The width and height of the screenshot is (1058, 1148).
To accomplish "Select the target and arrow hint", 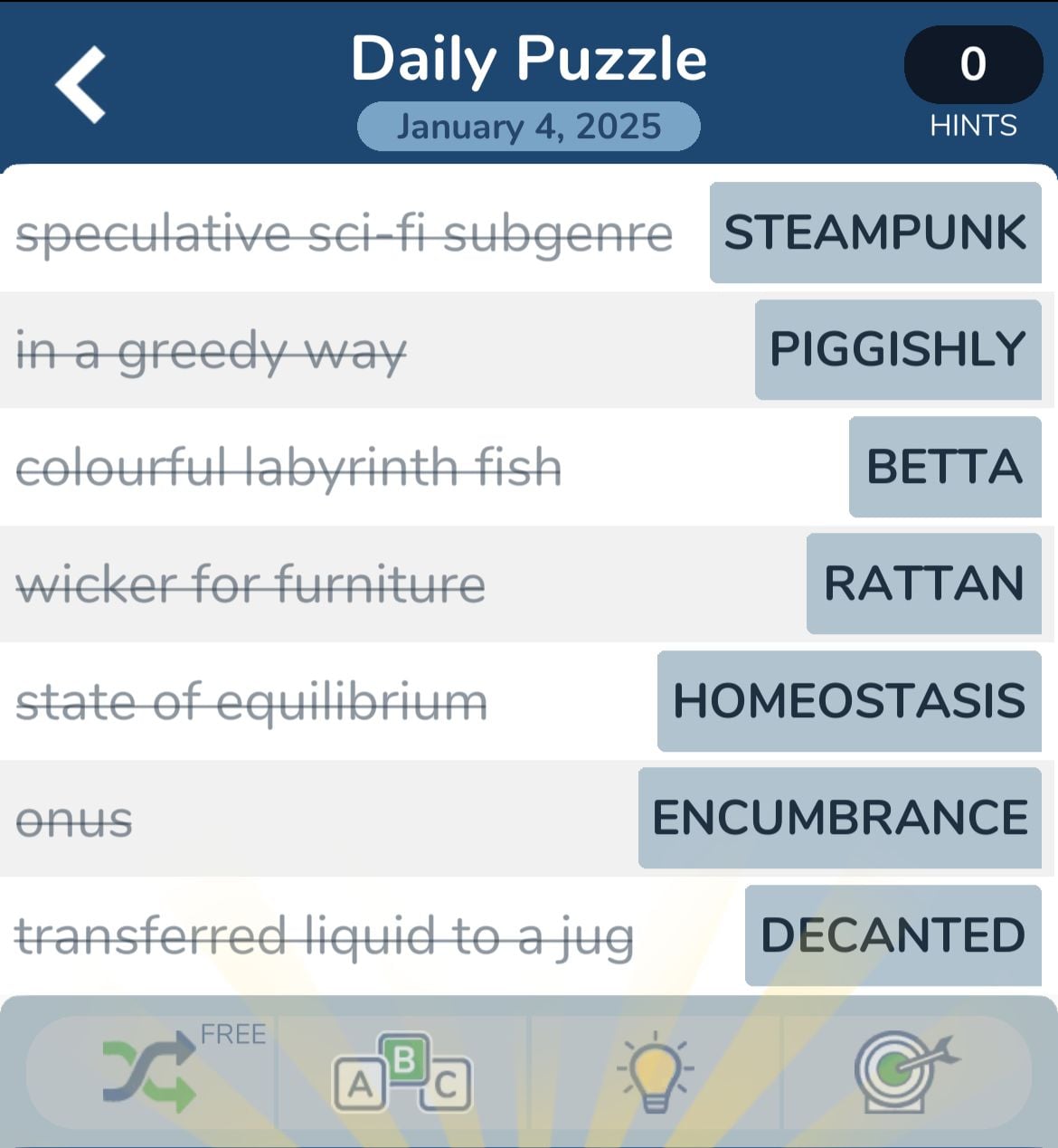I will [x=905, y=1073].
